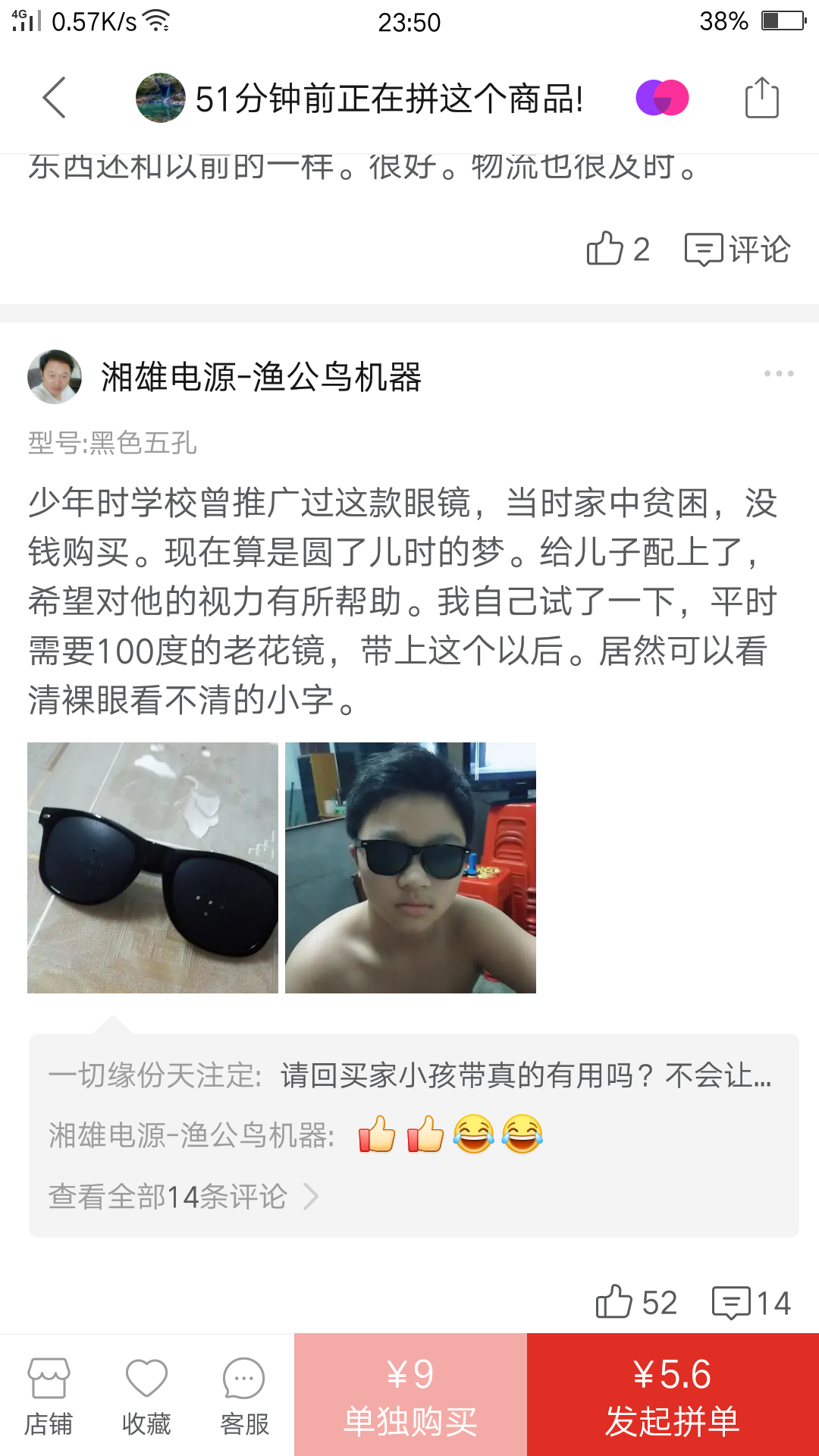The width and height of the screenshot is (819, 1456).
Task: Choose ¥9 单独购买 to buy alone
Action: [410, 1396]
